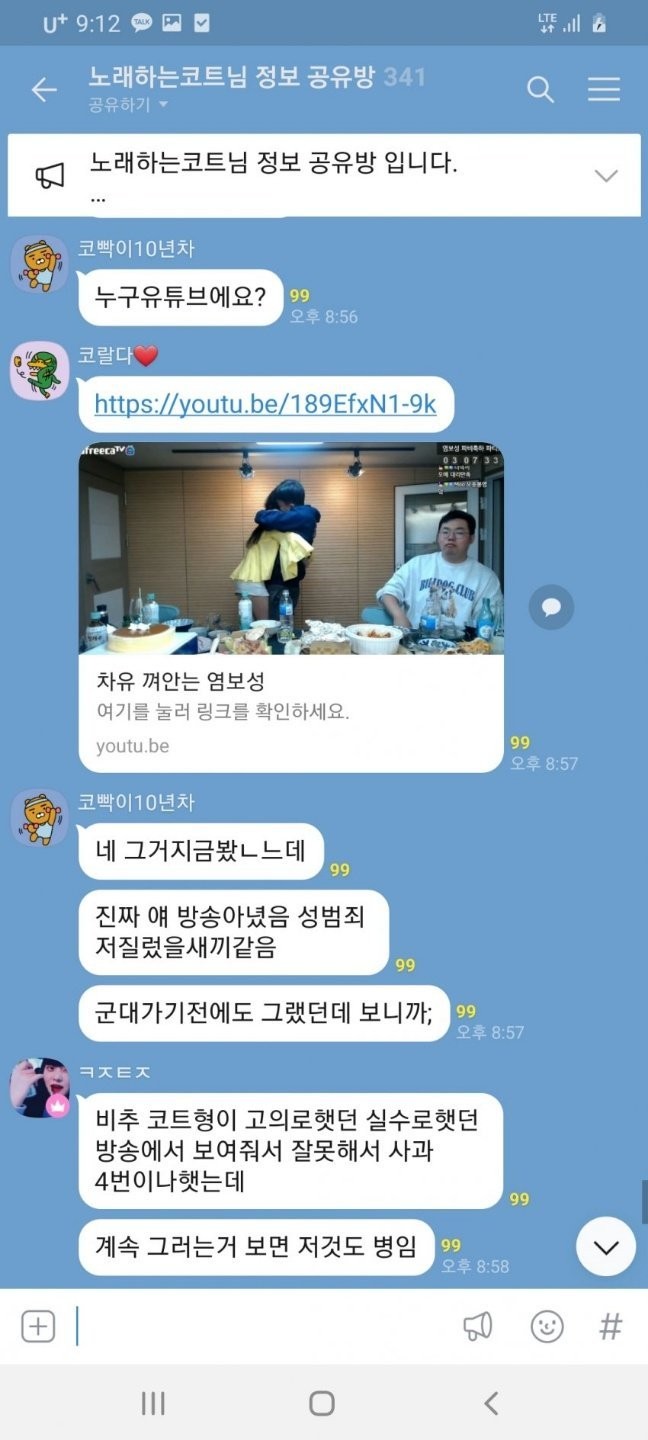This screenshot has height=1440, width=648.
Task: Go to the home screen
Action: tap(322, 1404)
